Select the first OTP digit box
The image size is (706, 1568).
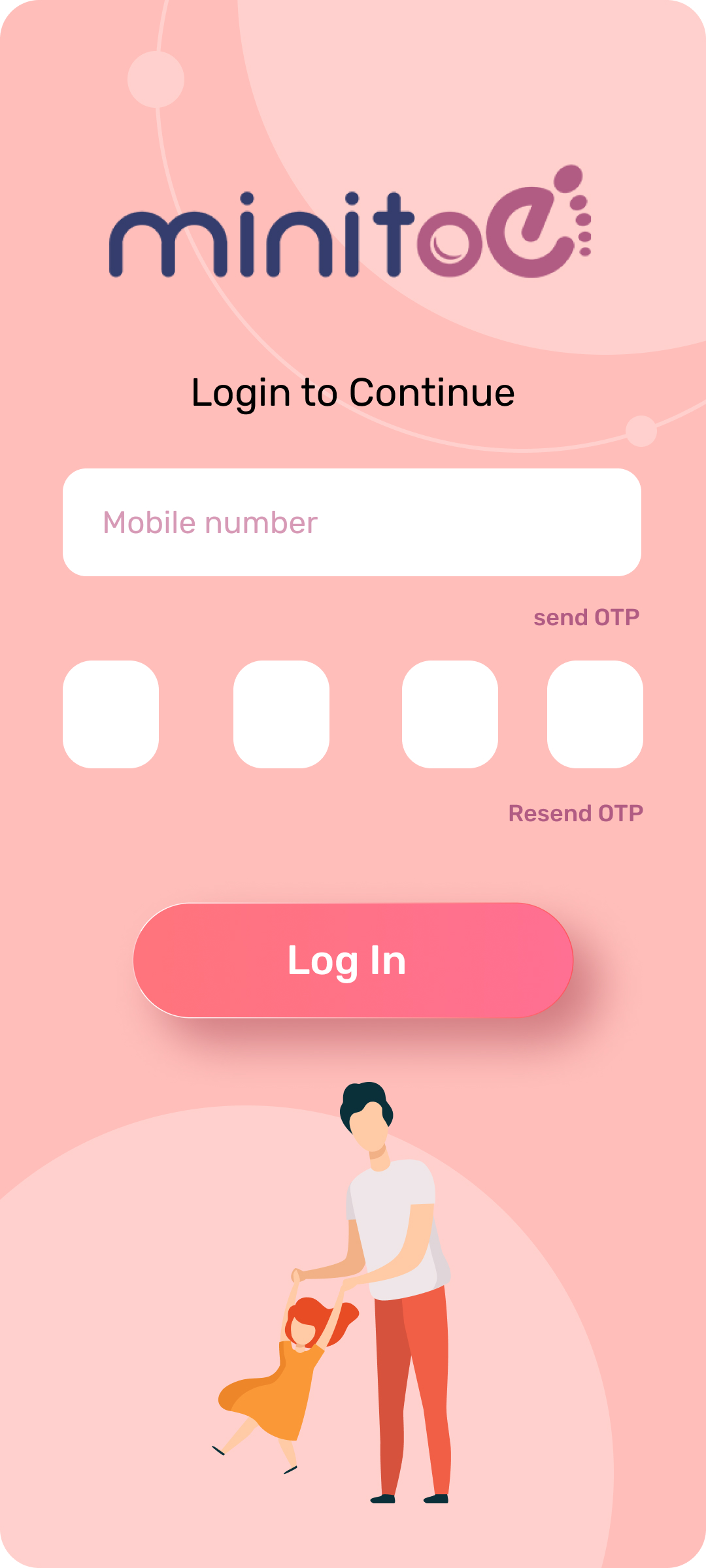tap(110, 714)
